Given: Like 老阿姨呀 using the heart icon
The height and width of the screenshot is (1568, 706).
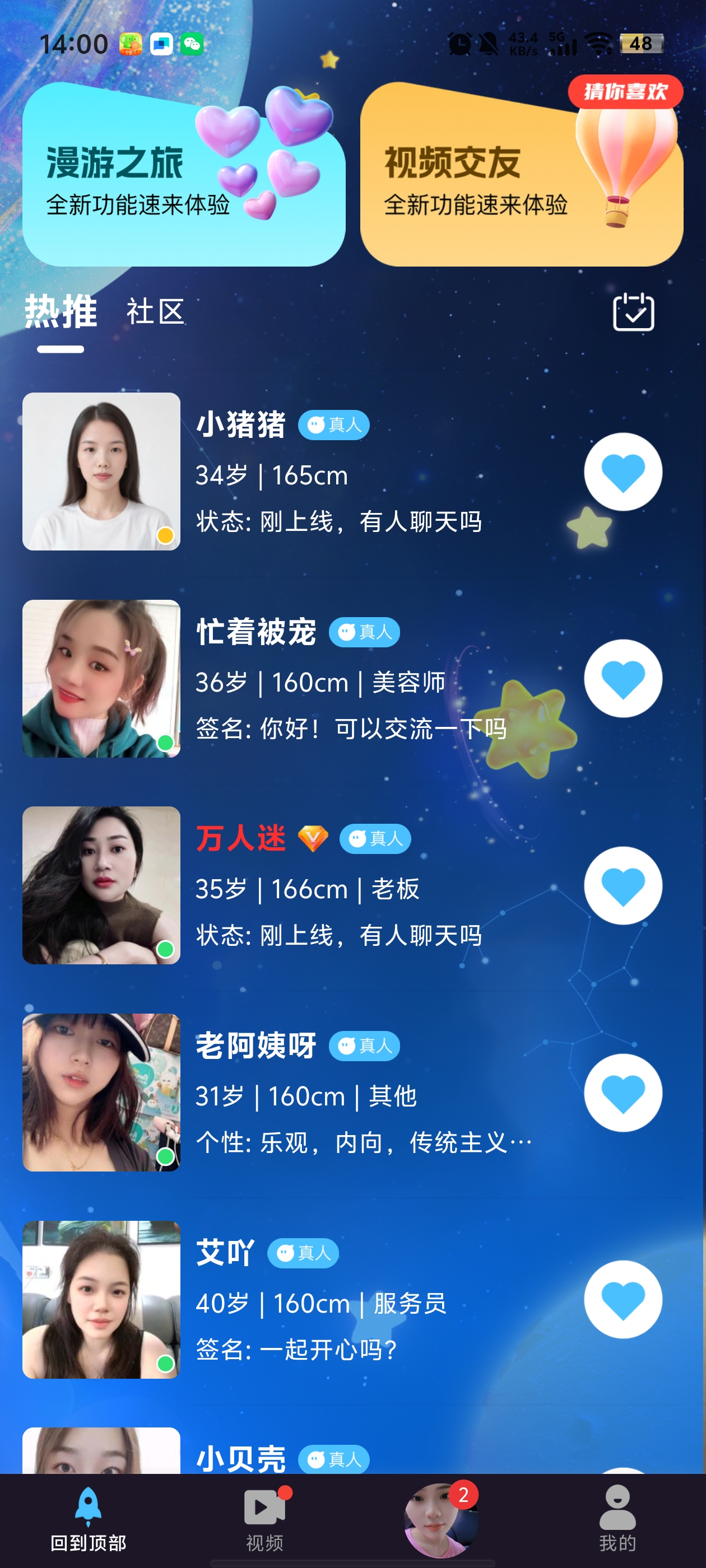Looking at the screenshot, I should click(623, 1092).
